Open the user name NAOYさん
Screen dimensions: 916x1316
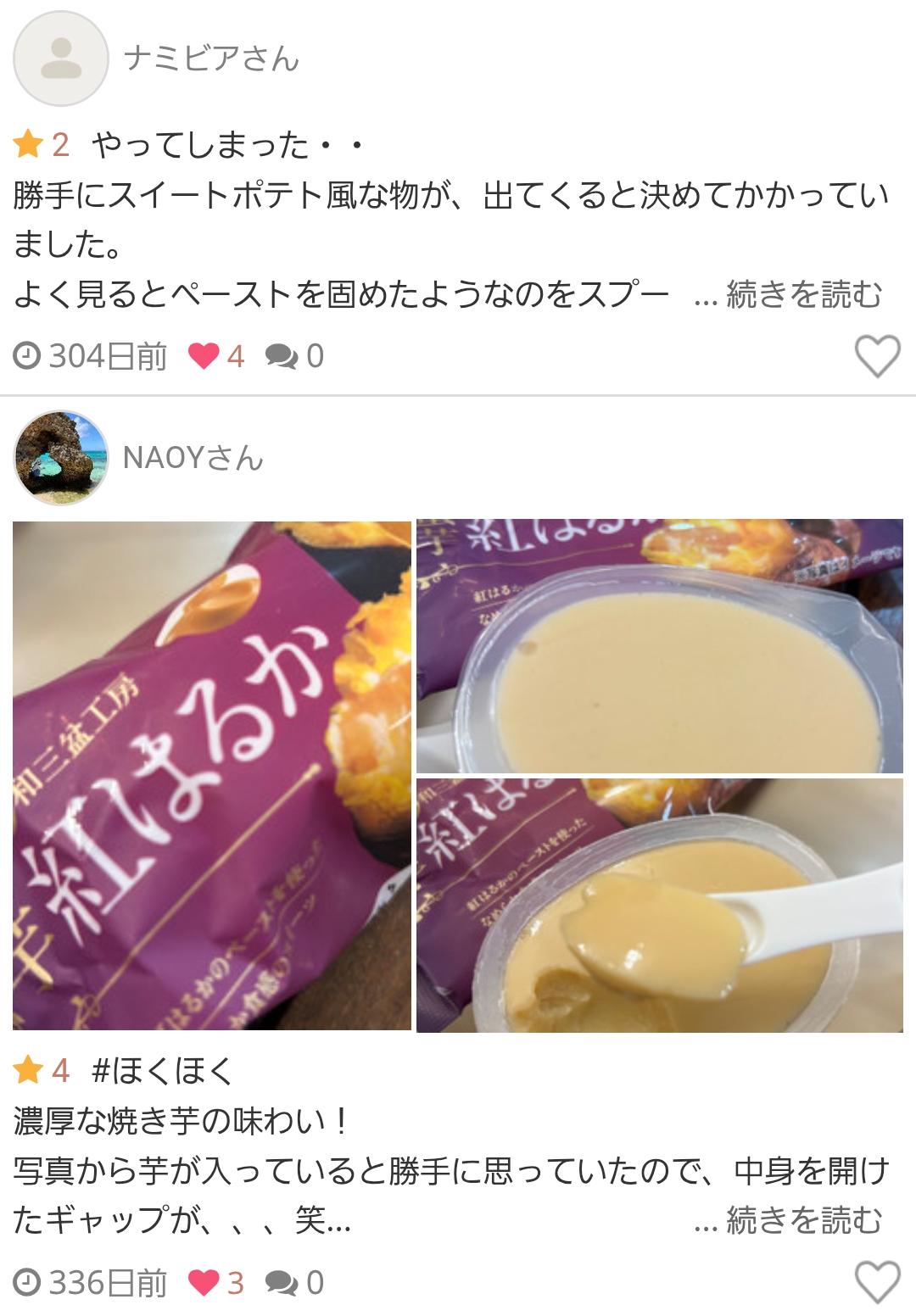click(x=193, y=458)
